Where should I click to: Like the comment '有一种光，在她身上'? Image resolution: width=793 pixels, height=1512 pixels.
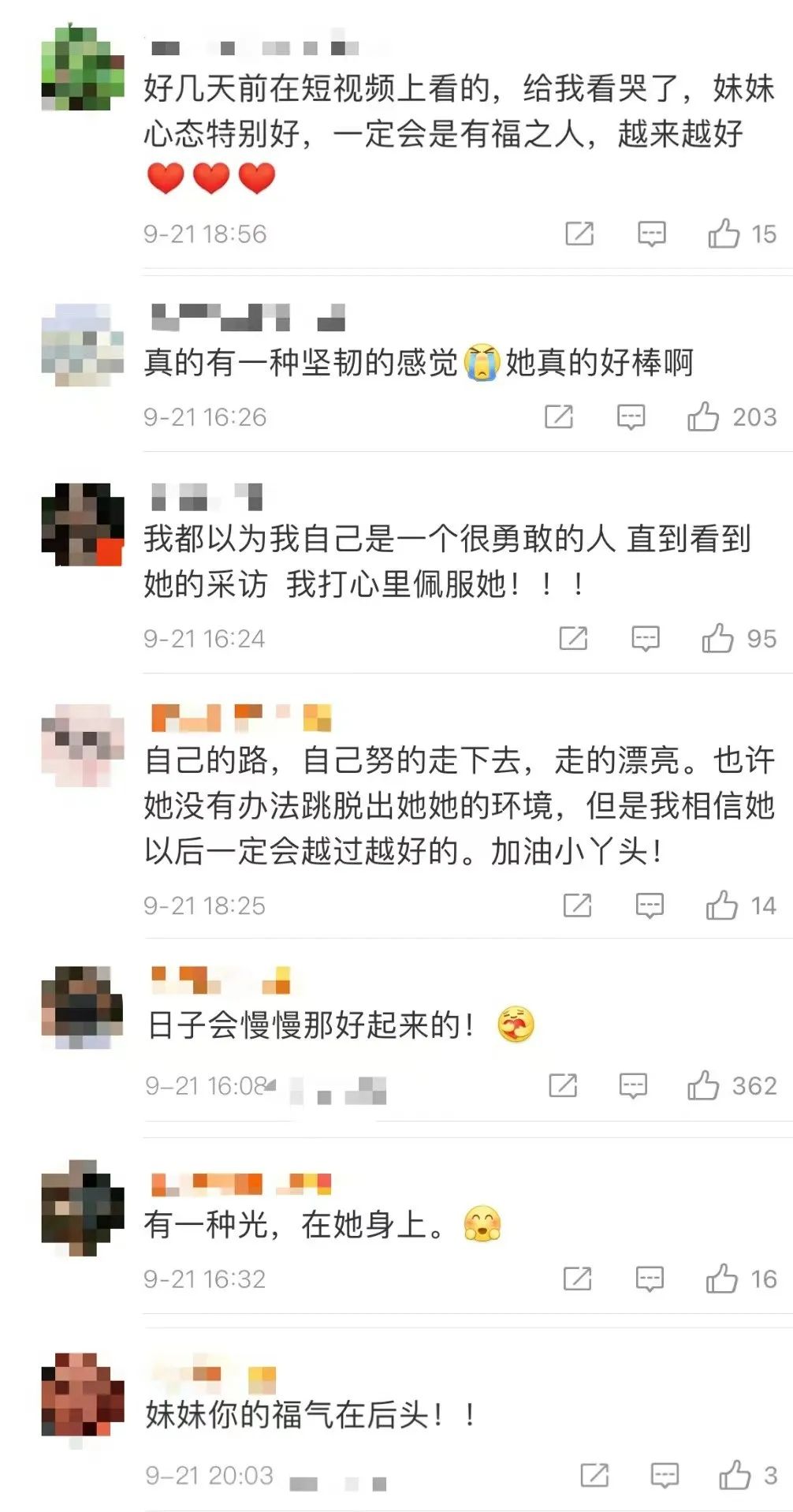coord(721,1279)
